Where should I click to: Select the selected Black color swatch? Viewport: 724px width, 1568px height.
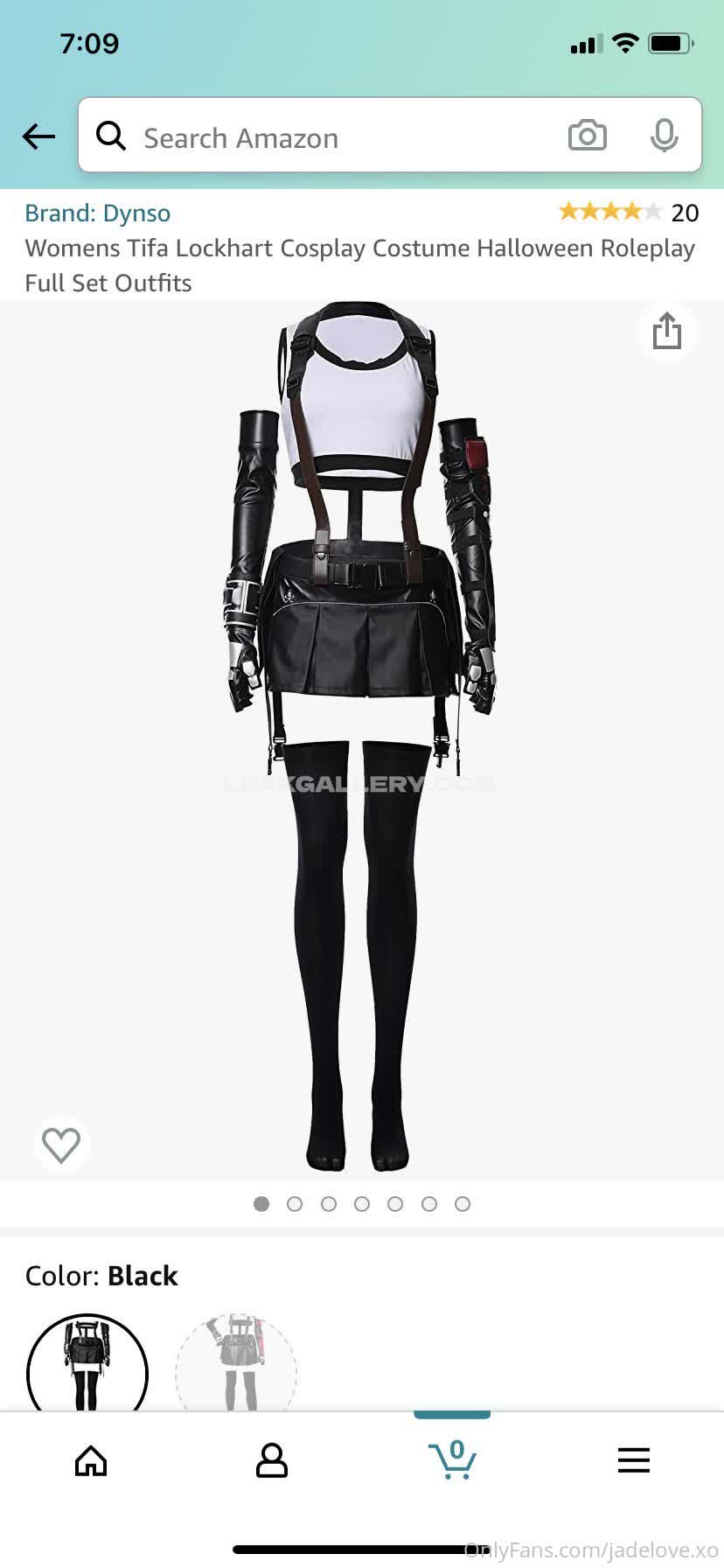[x=87, y=1367]
